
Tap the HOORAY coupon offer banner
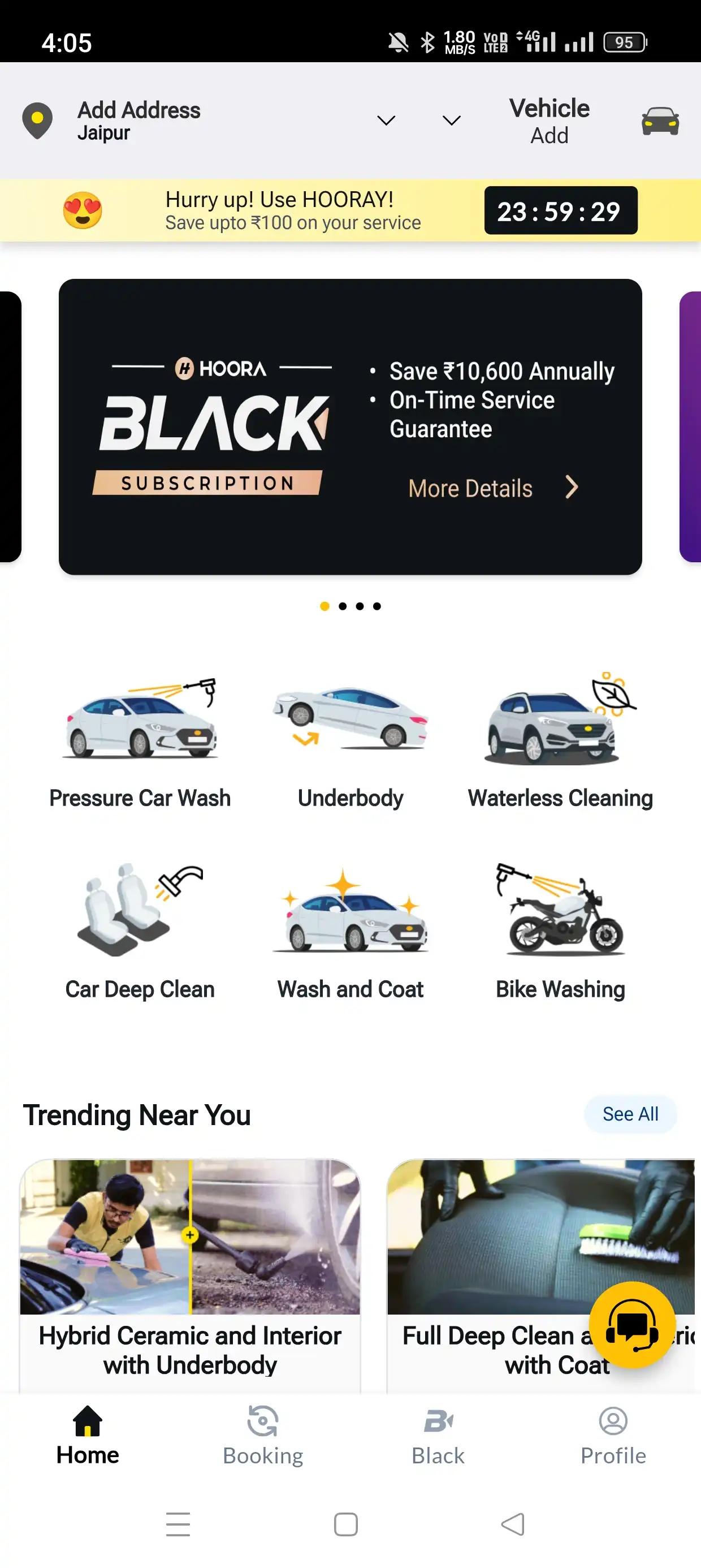point(292,210)
